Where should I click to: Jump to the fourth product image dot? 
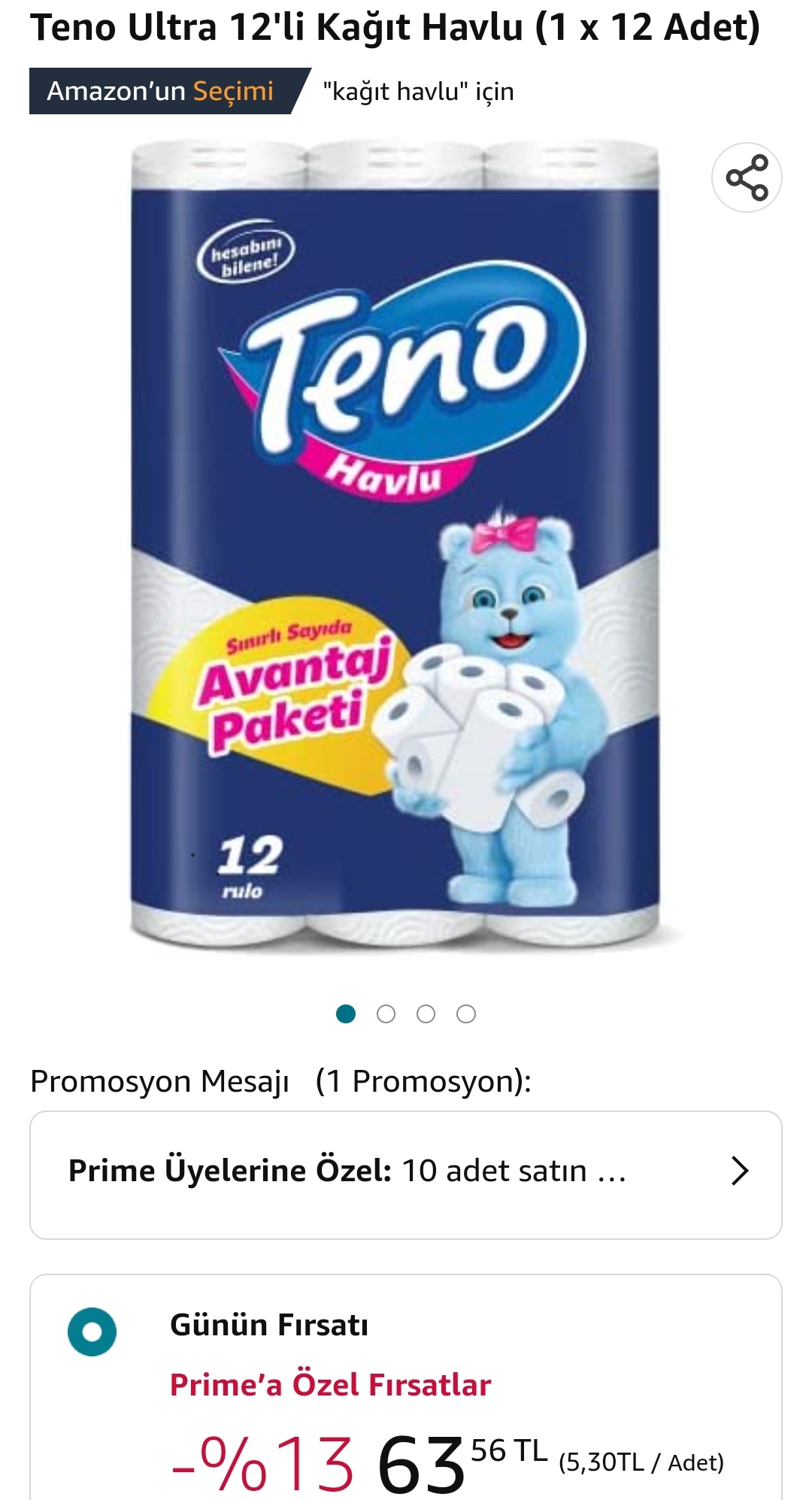[x=466, y=1014]
